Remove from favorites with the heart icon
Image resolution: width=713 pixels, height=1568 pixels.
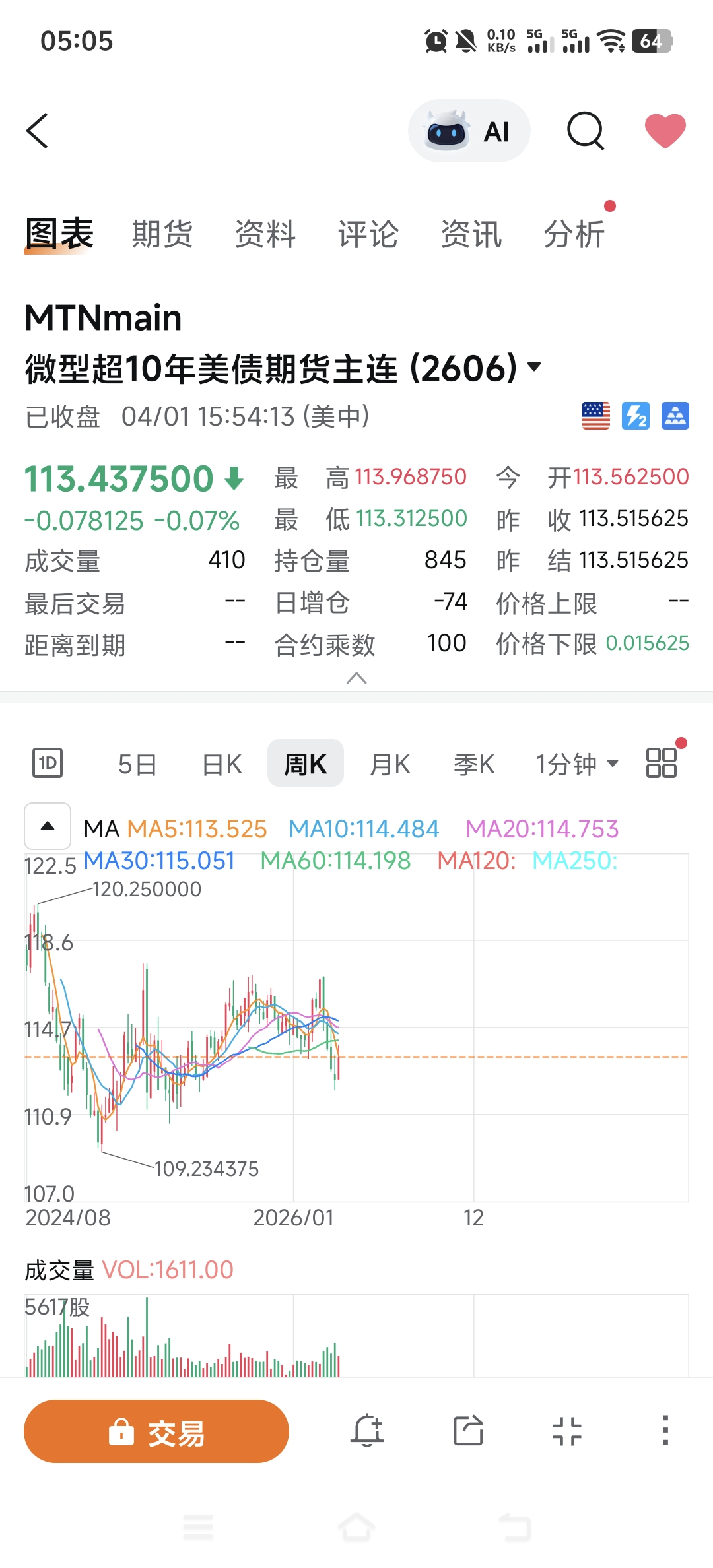click(x=665, y=131)
